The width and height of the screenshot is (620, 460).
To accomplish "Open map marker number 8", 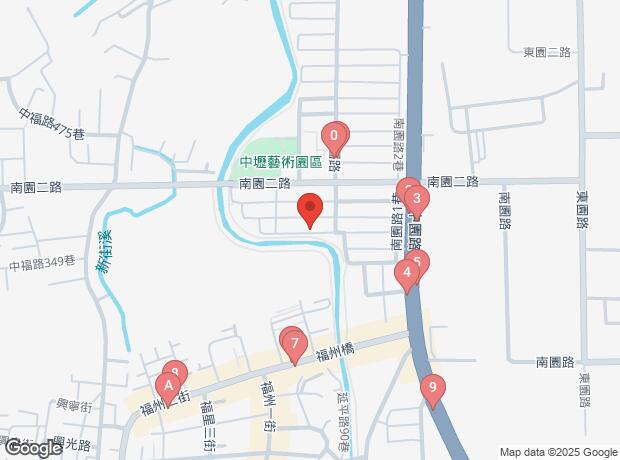I will tap(175, 370).
